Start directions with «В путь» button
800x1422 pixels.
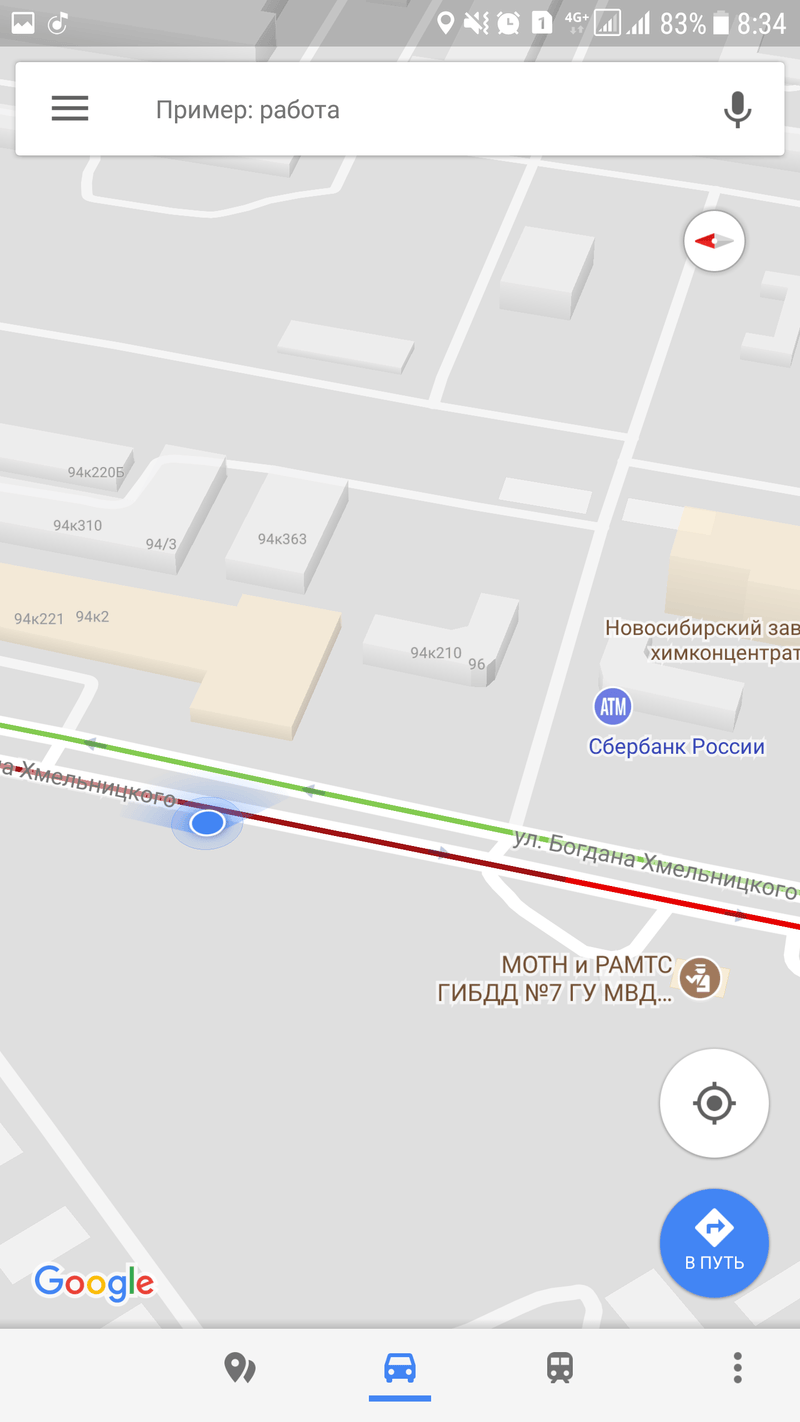714,1243
